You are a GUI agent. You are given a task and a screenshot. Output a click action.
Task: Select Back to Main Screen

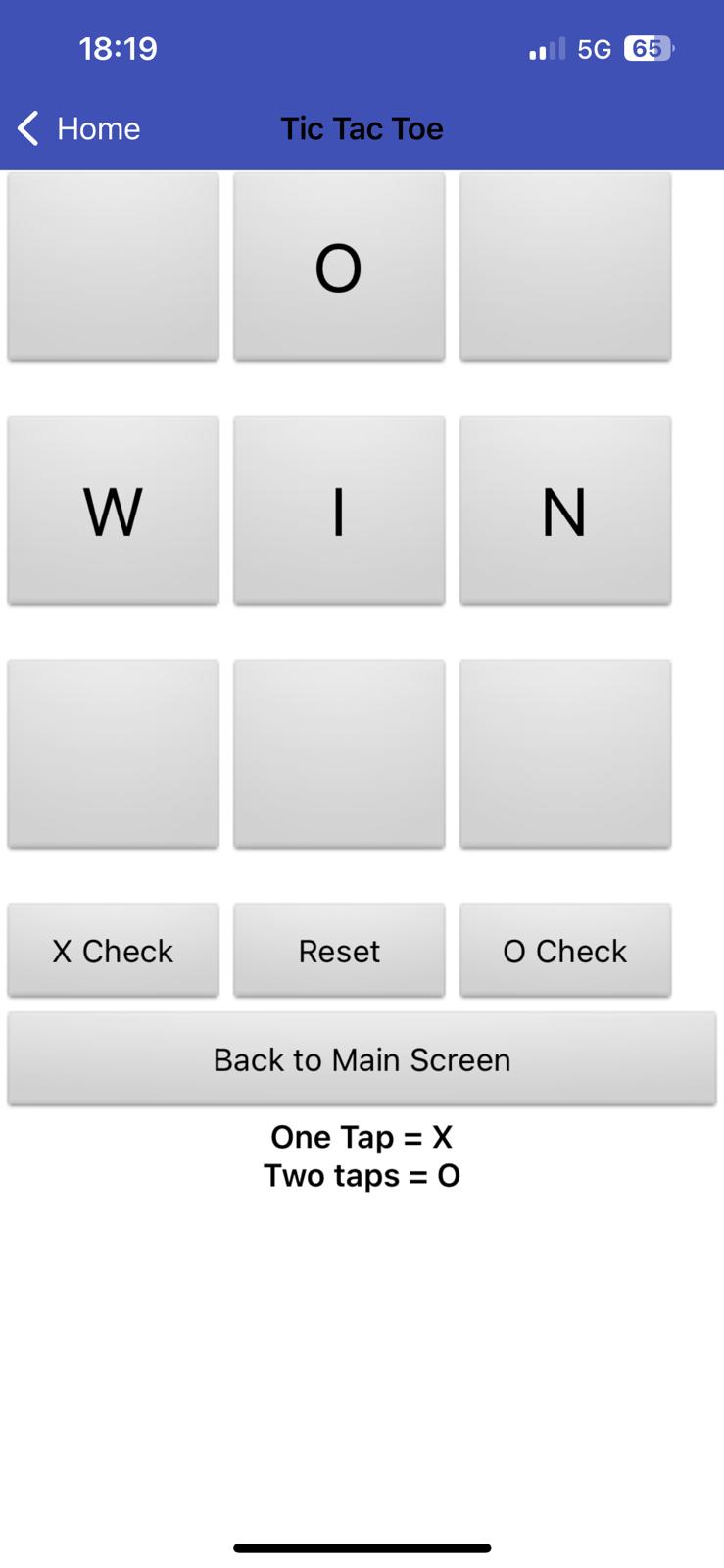coord(362,1059)
